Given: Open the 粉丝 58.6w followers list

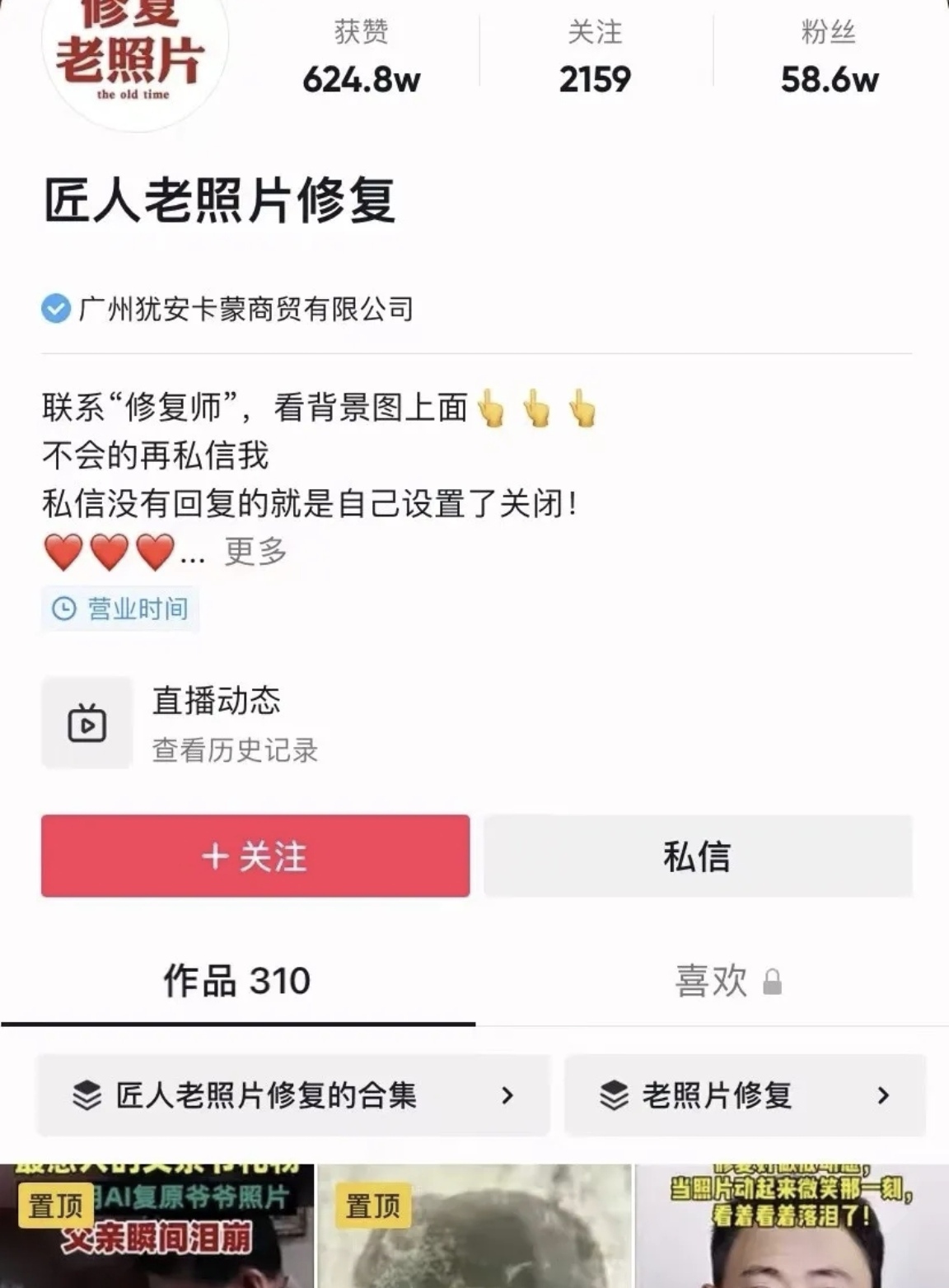Looking at the screenshot, I should coord(829,59).
